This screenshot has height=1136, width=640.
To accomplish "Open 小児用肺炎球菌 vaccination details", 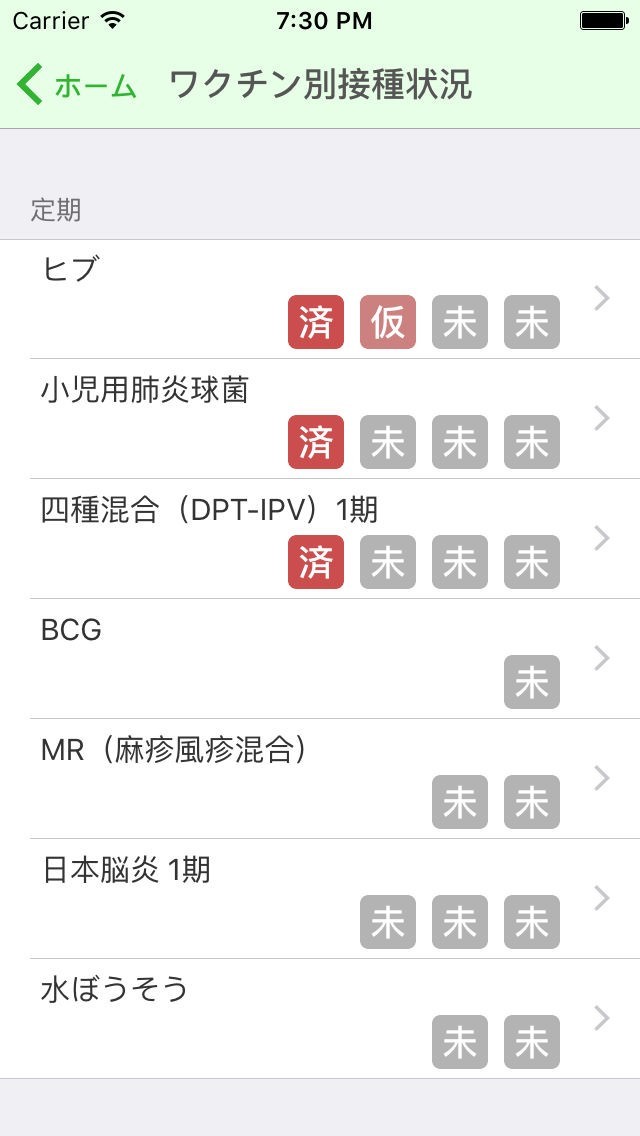I will coord(320,419).
